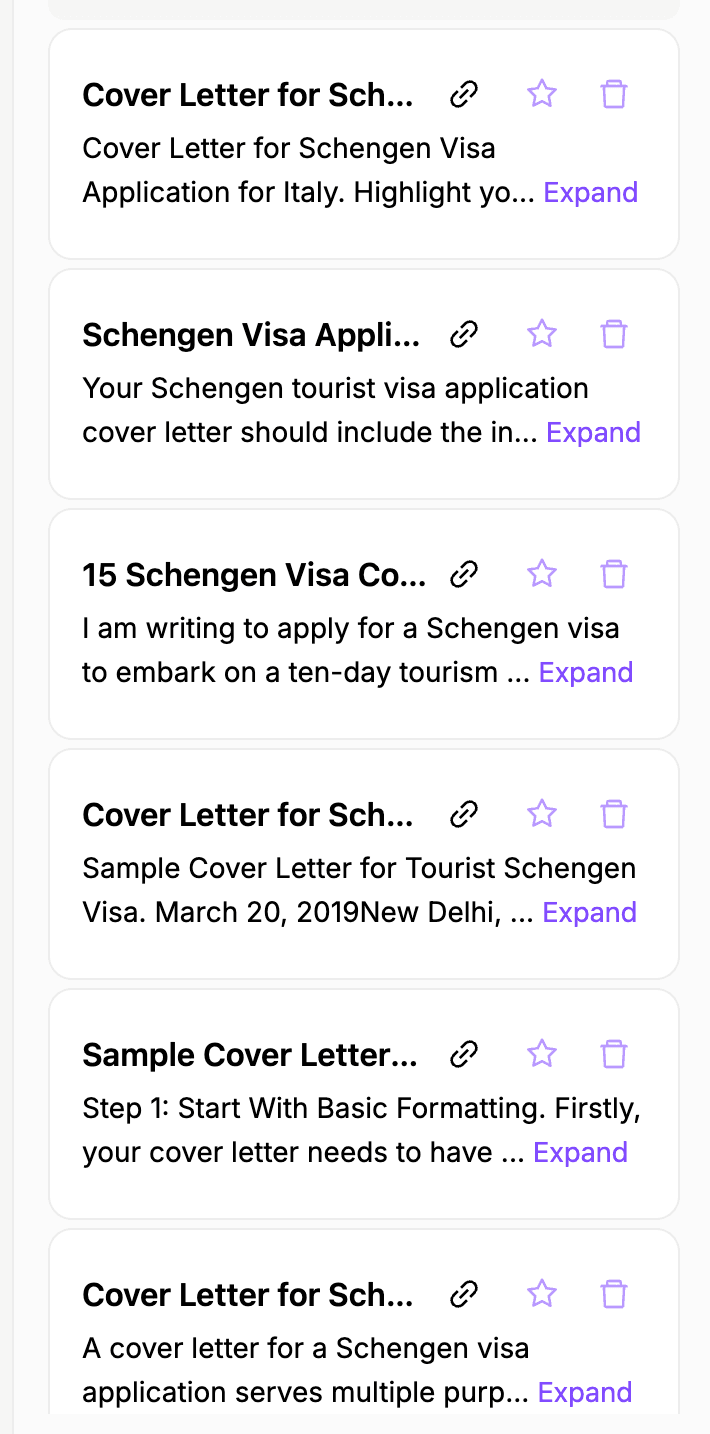Star the 15 Schengen Visa Co... card
Viewport: 710px width, 1434px height.
[x=541, y=574]
